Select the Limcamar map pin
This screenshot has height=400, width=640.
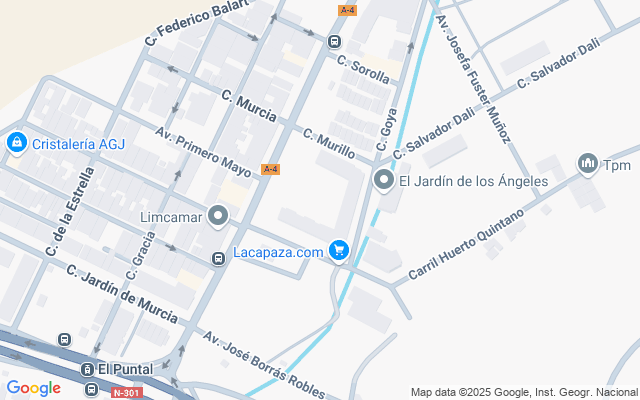(218, 216)
